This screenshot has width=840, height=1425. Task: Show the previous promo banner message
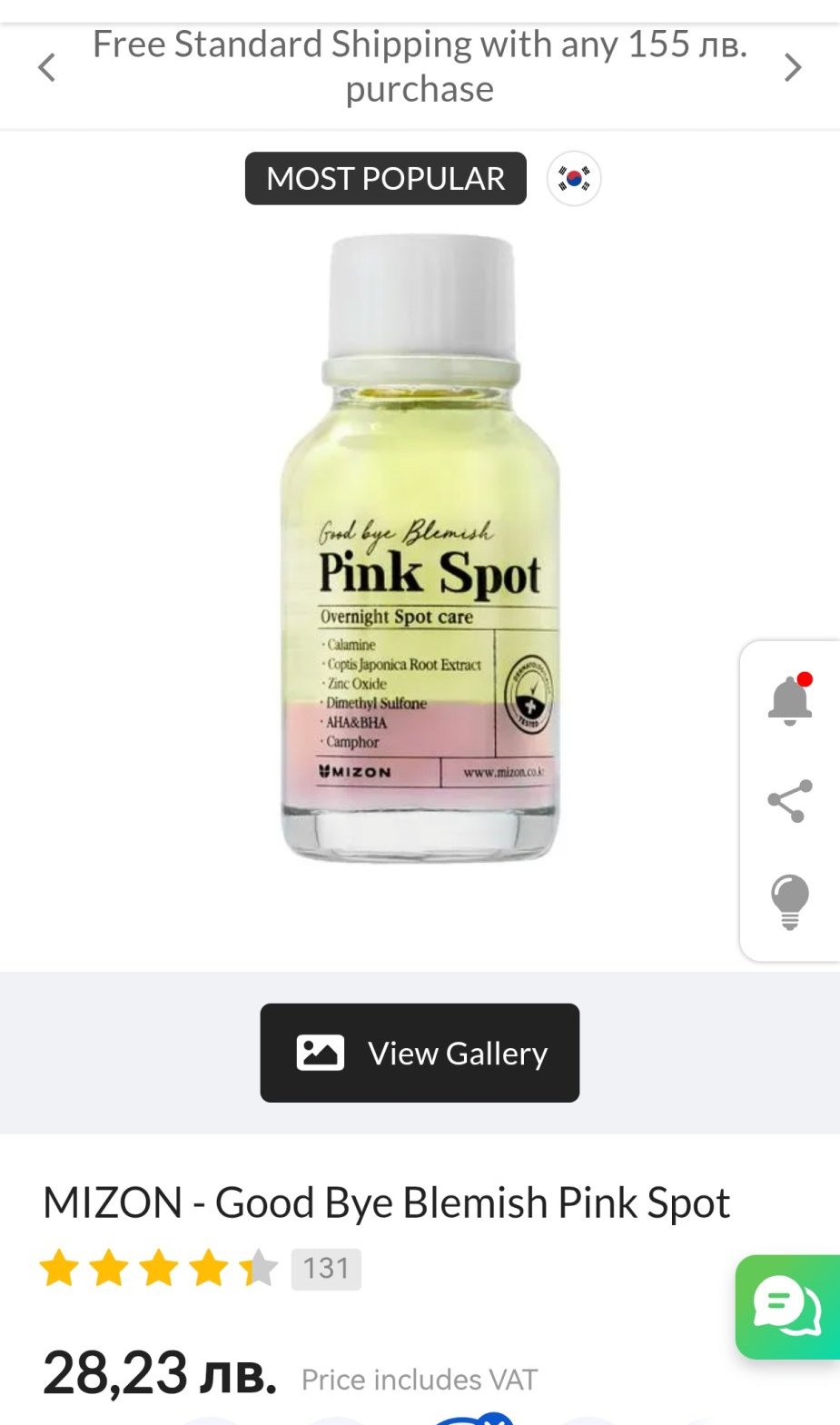click(47, 67)
